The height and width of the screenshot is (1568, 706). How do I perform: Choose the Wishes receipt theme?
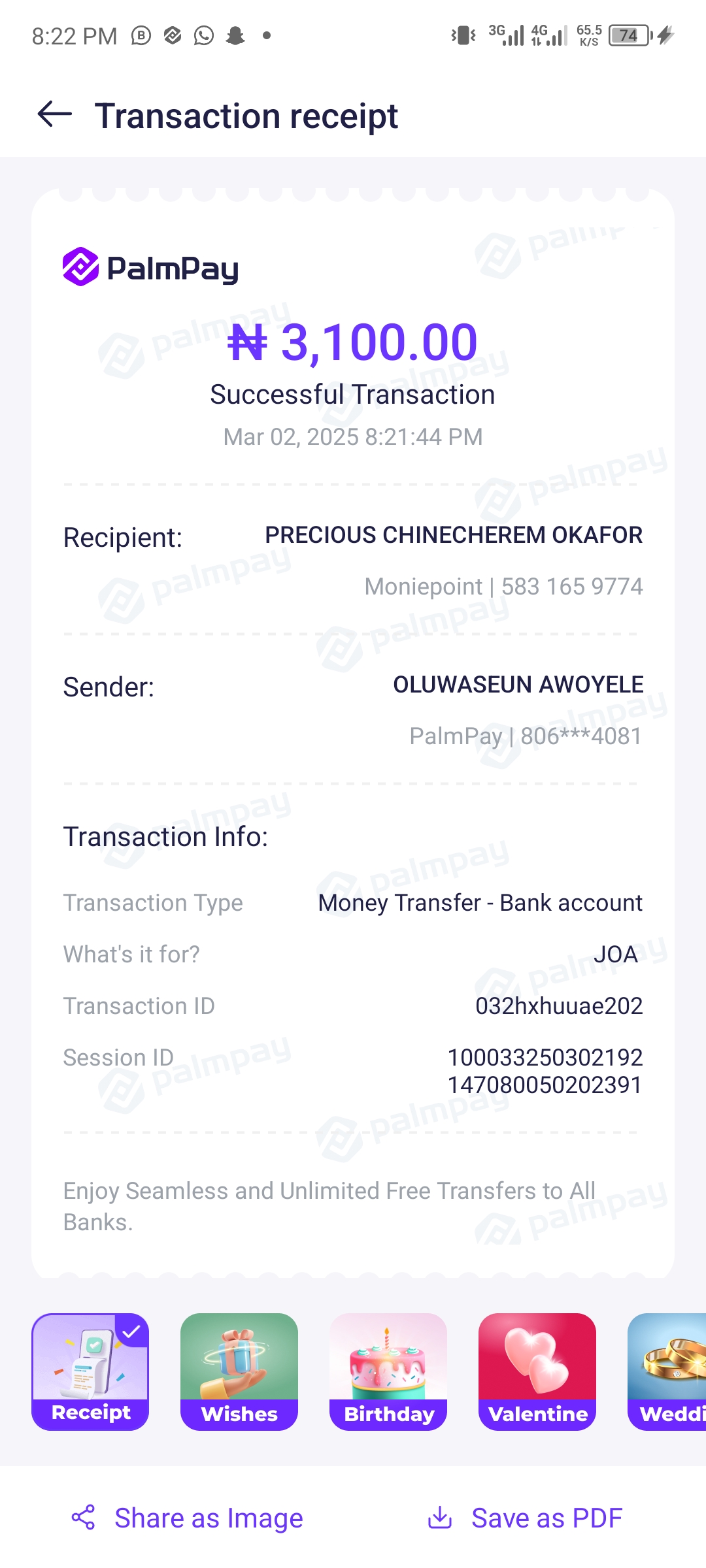[239, 1371]
